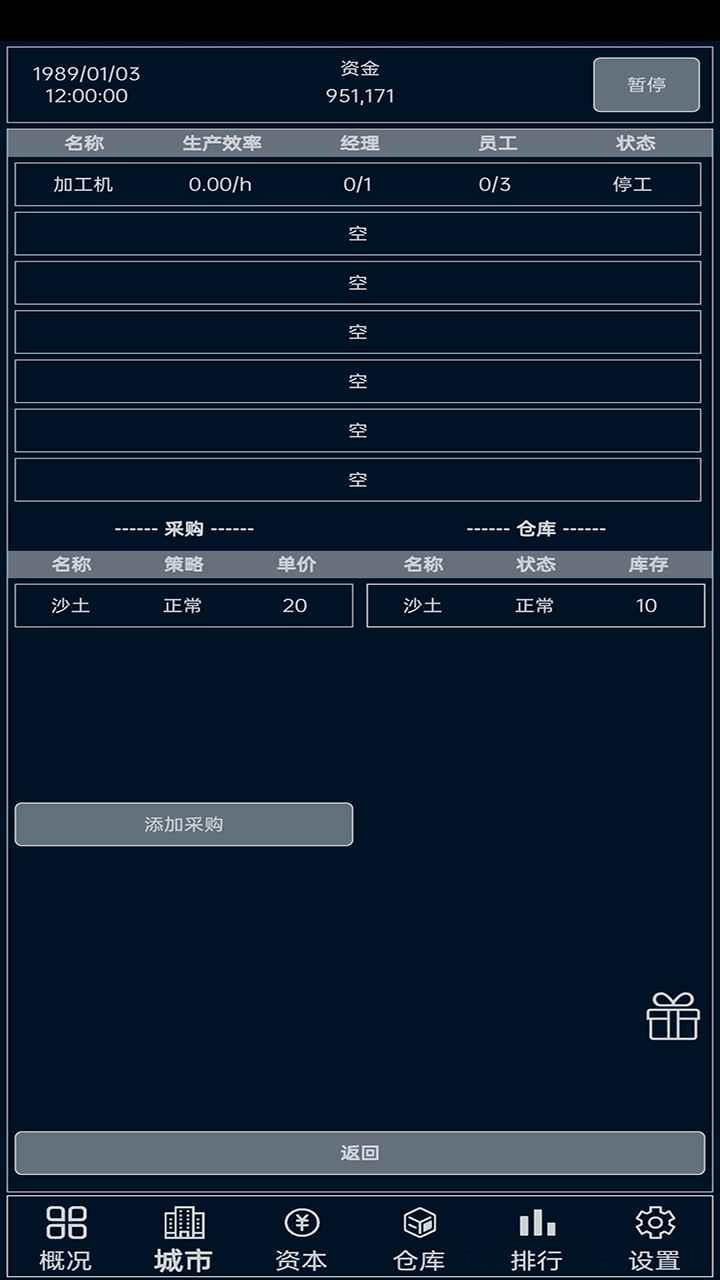Select the 城市 city tab
Image resolution: width=720 pixels, height=1280 pixels.
click(x=183, y=1238)
